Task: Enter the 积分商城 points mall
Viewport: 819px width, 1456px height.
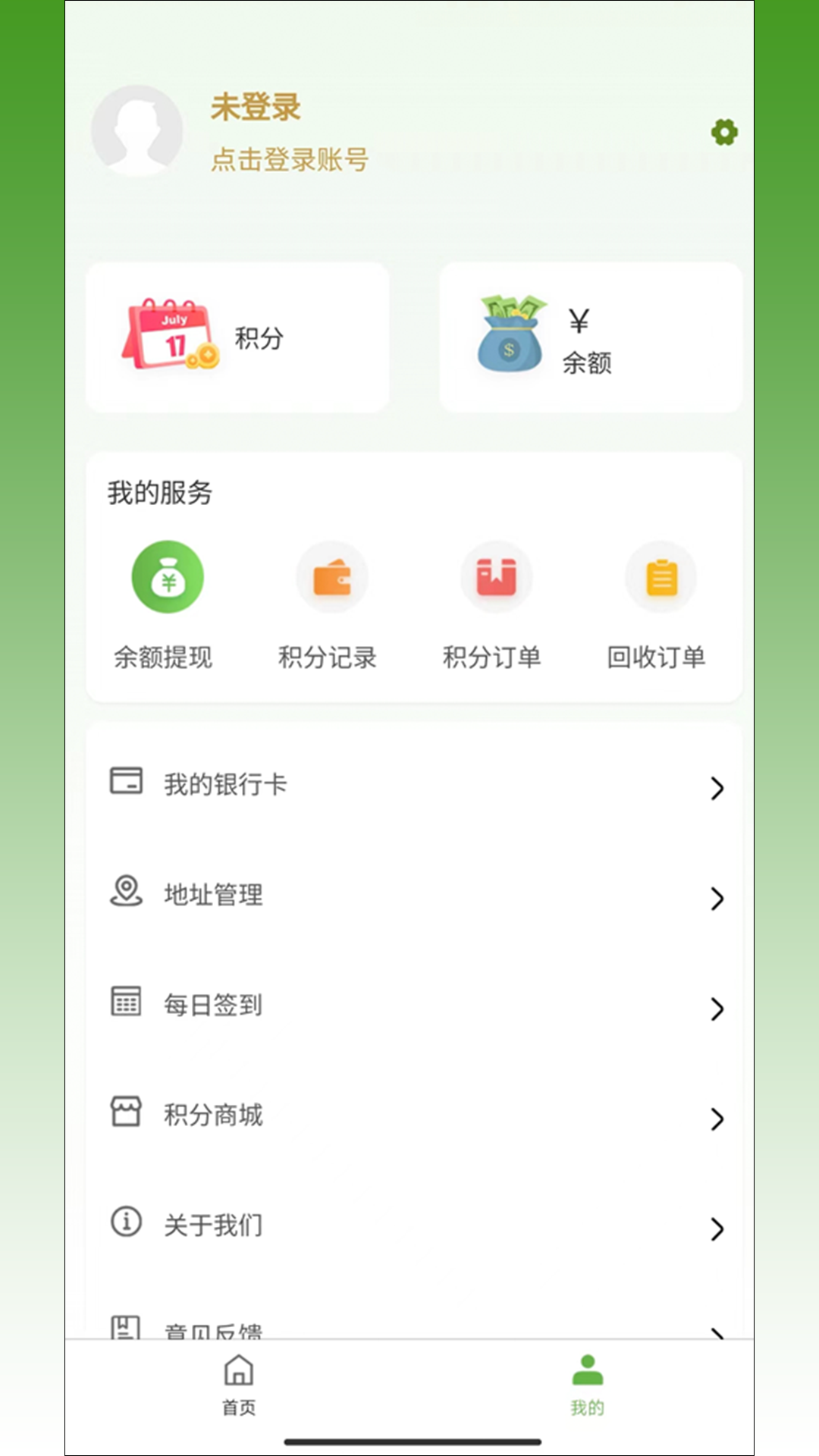Action: pyautogui.click(x=414, y=1116)
